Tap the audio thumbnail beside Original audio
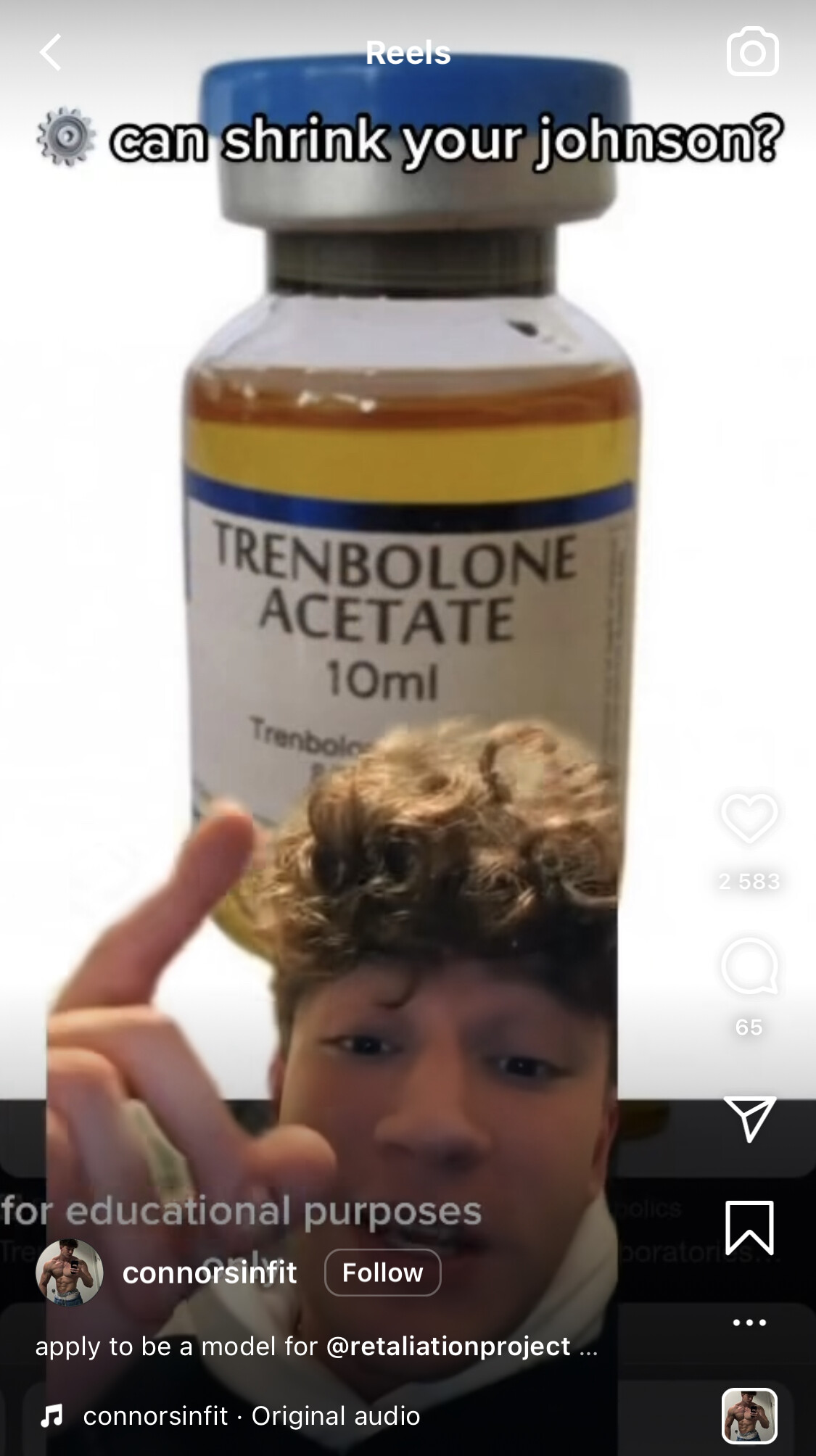Image resolution: width=816 pixels, height=1456 pixels. 749,1415
